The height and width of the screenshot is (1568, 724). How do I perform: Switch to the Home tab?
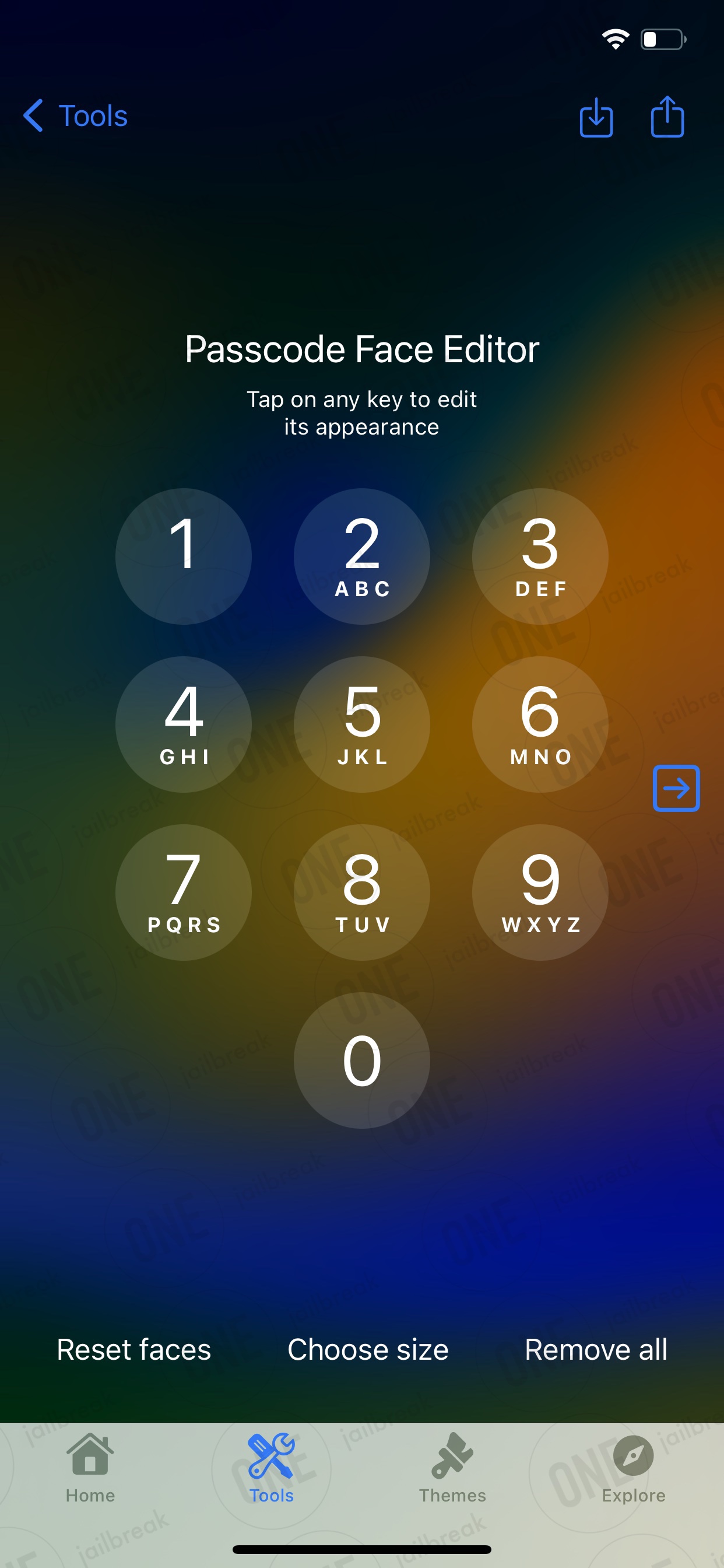[x=90, y=1468]
